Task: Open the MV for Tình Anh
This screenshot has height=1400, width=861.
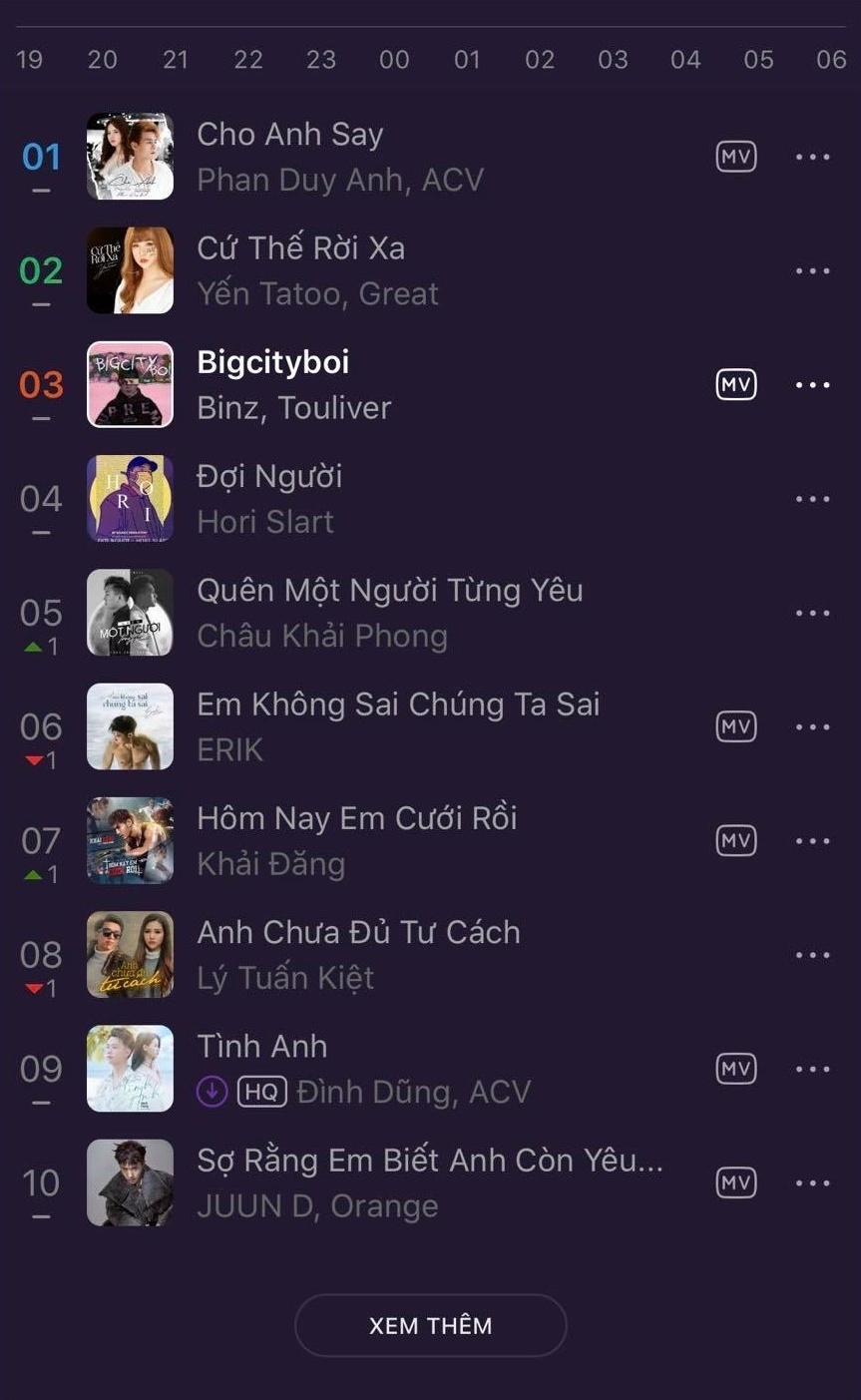Action: click(x=735, y=1068)
